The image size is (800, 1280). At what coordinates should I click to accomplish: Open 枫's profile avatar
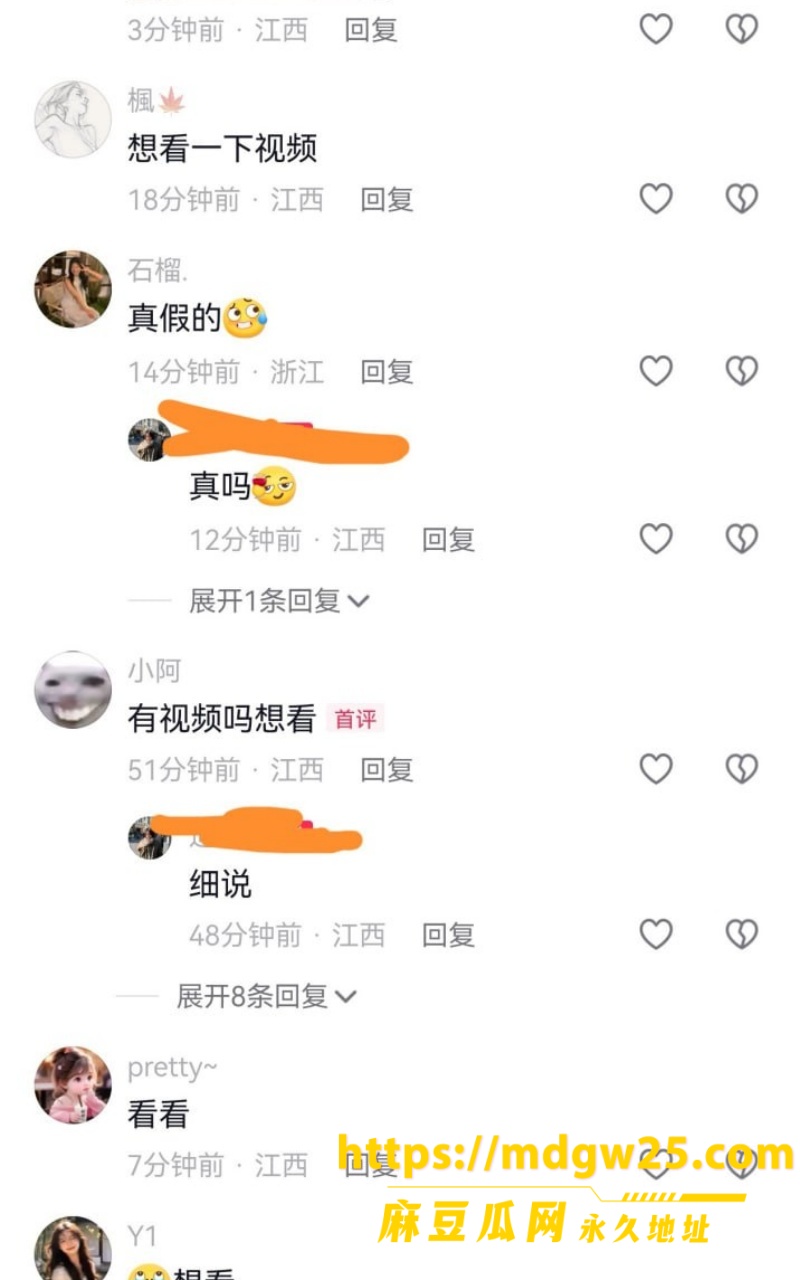pyautogui.click(x=73, y=119)
